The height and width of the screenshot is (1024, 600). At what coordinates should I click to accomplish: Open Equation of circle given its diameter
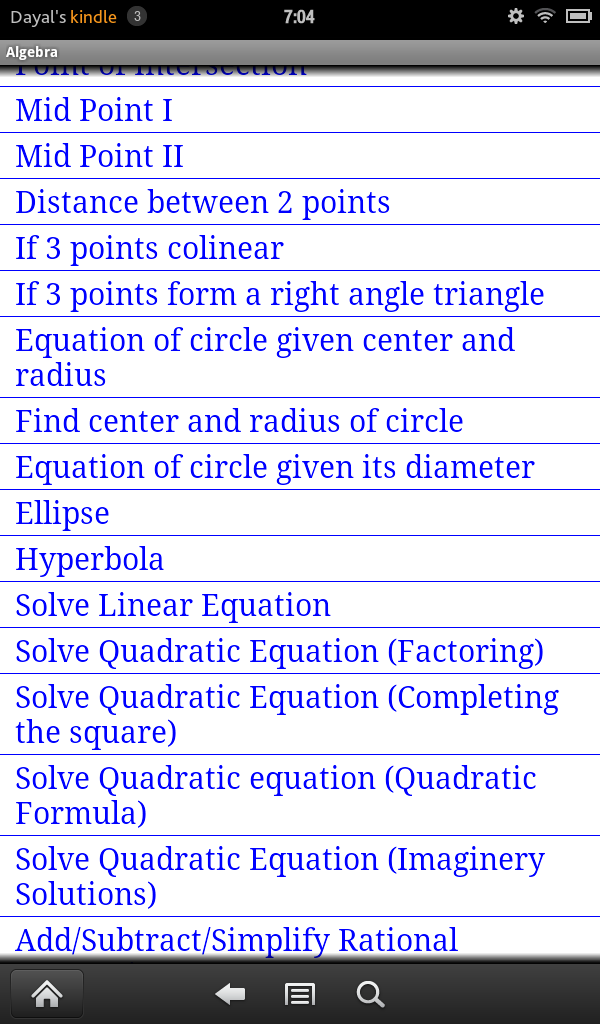pyautogui.click(x=275, y=467)
